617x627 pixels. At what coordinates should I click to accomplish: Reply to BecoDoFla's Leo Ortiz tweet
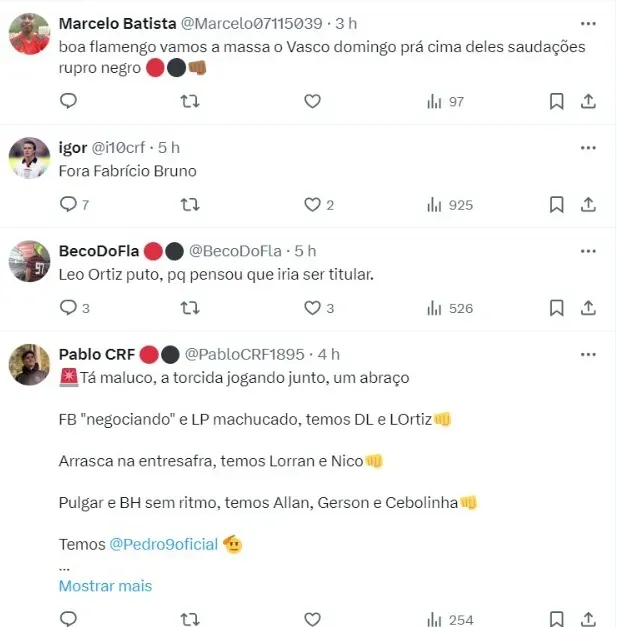tap(68, 308)
